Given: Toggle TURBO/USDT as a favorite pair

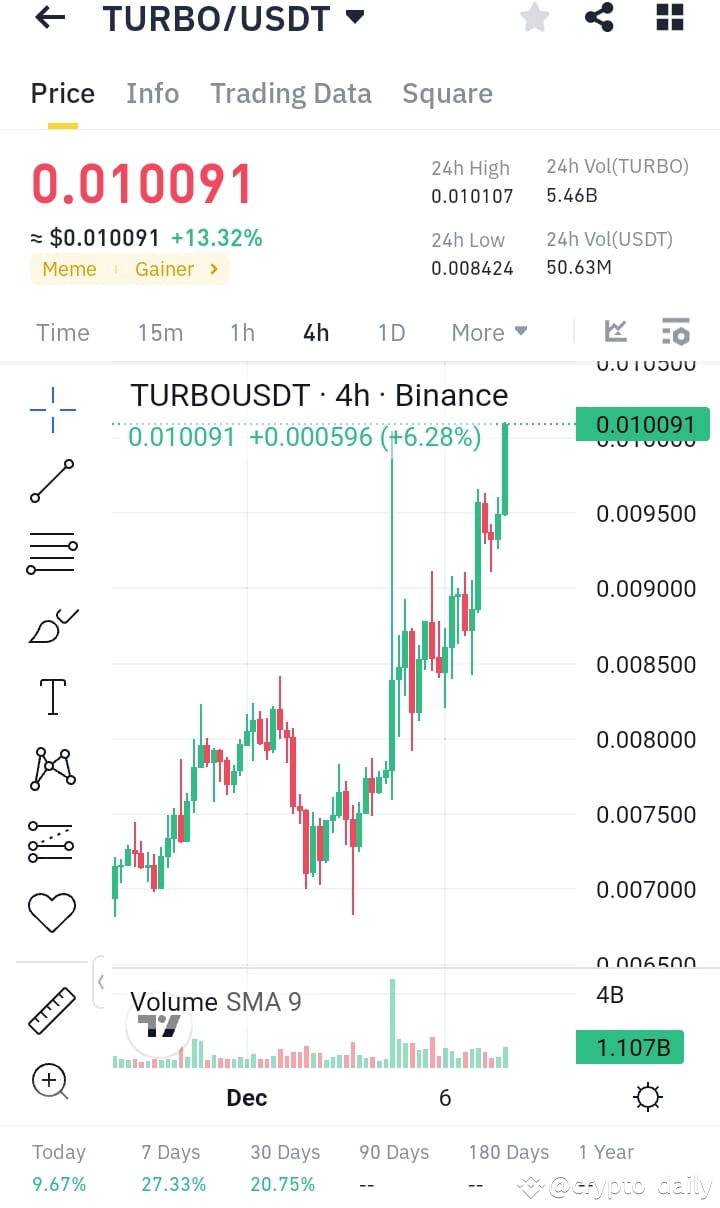Looking at the screenshot, I should pyautogui.click(x=534, y=18).
